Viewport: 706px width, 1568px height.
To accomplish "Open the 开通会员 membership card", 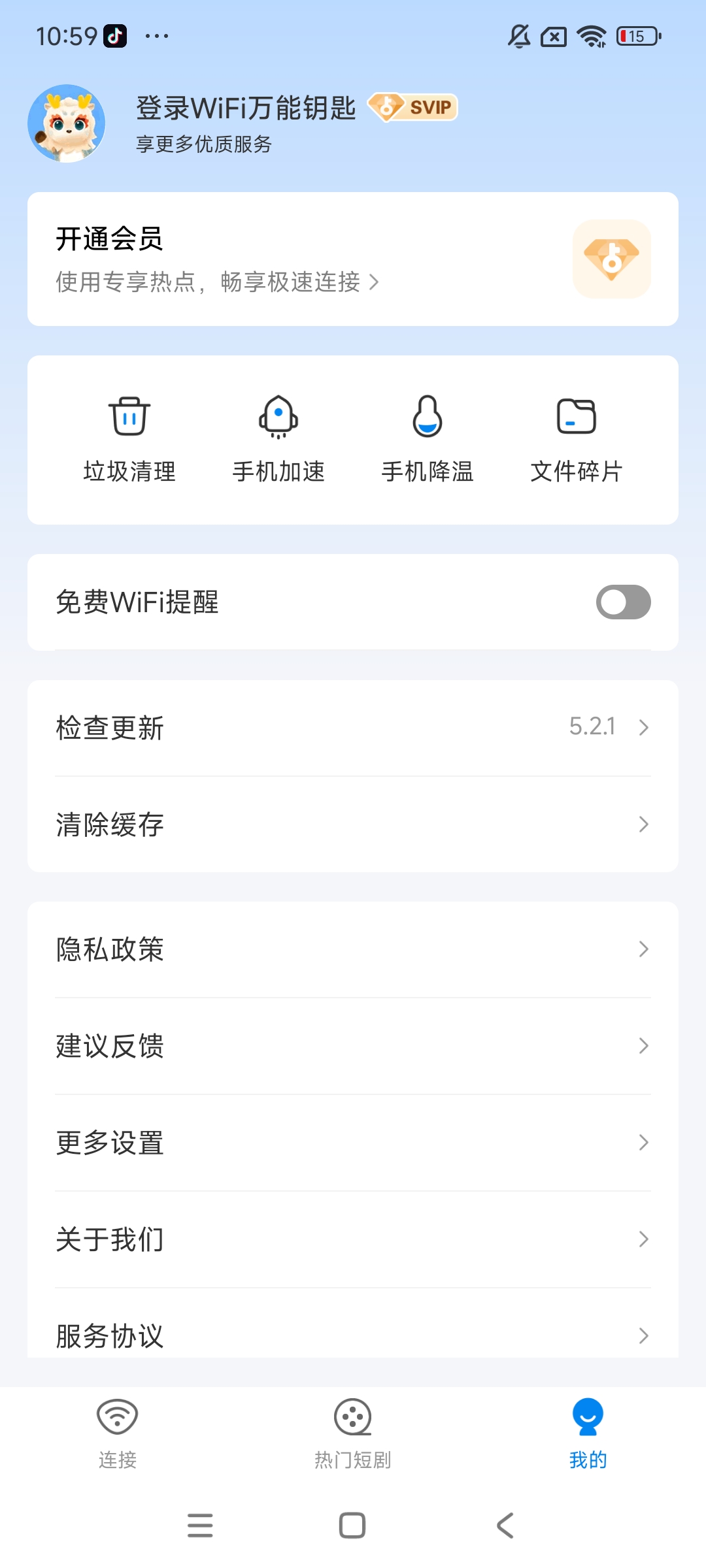I will pos(353,259).
